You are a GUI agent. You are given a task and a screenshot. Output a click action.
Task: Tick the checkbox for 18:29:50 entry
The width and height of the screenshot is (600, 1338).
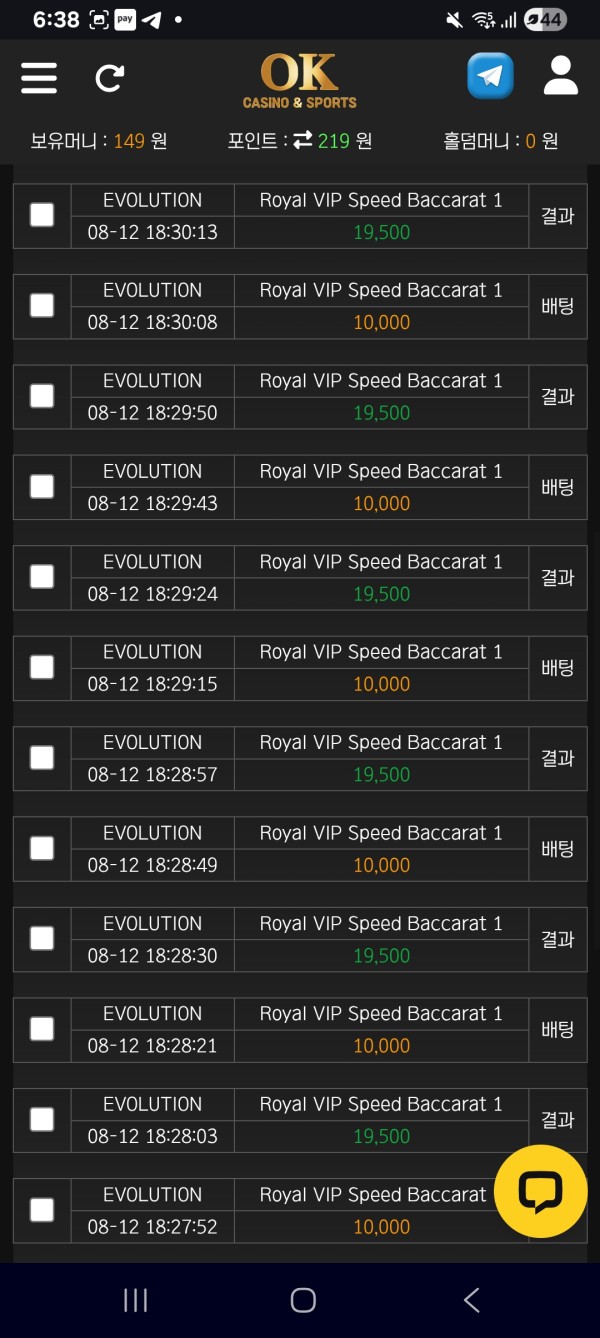[42, 396]
